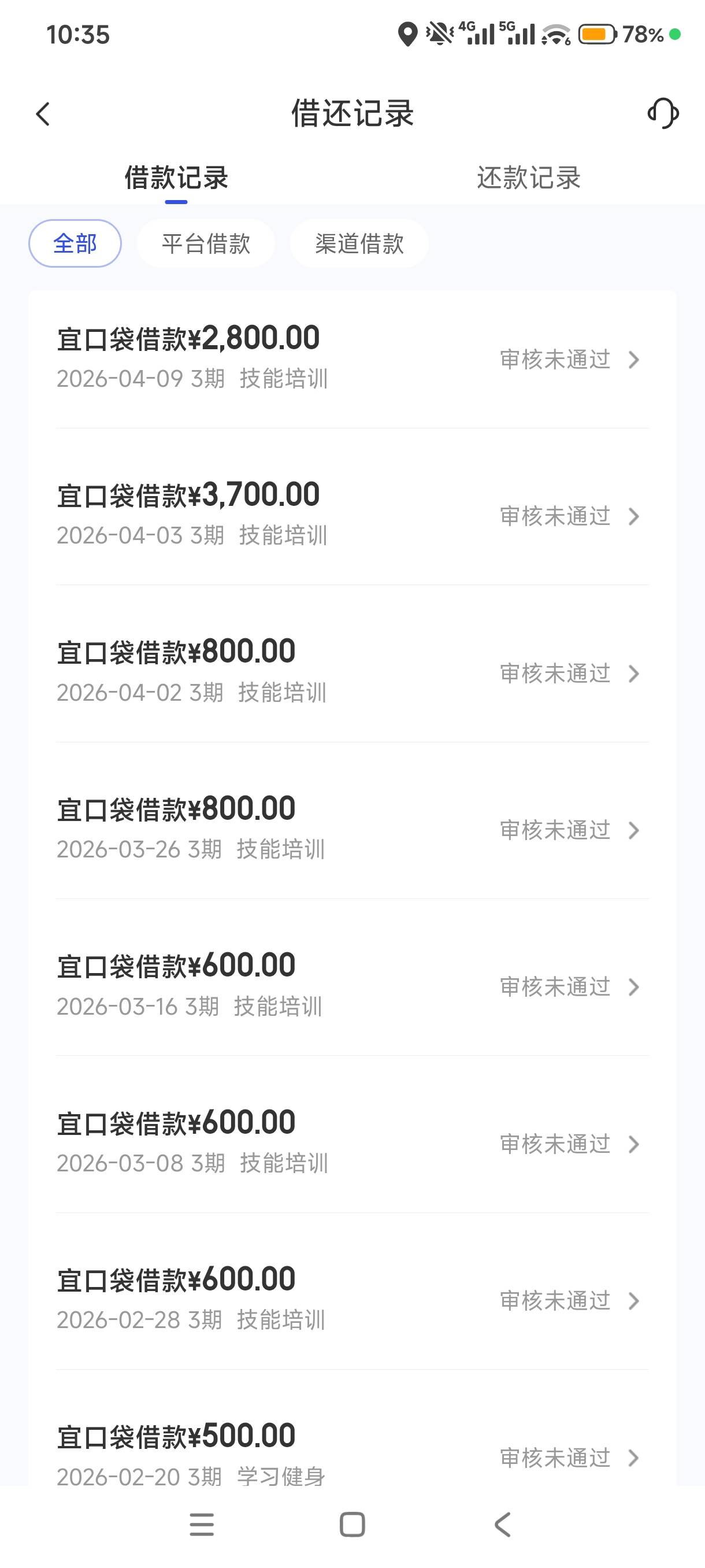Open the ¥2,800.00 loan record

[x=352, y=358]
